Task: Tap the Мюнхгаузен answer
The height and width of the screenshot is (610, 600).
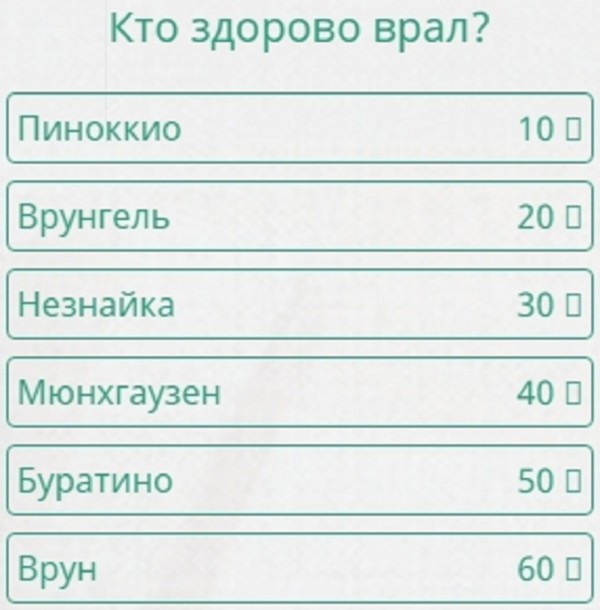Action: click(300, 392)
